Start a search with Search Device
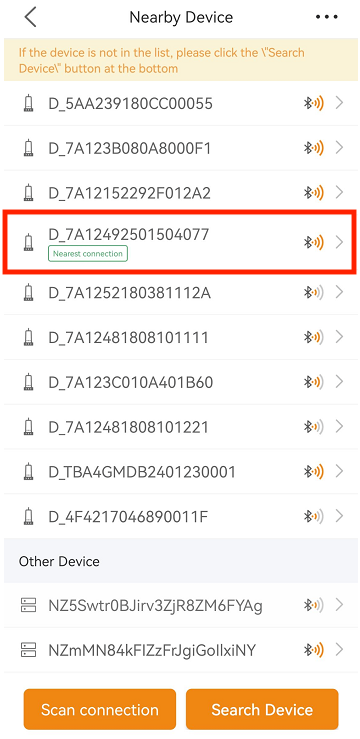The image size is (360, 739). pos(262,709)
